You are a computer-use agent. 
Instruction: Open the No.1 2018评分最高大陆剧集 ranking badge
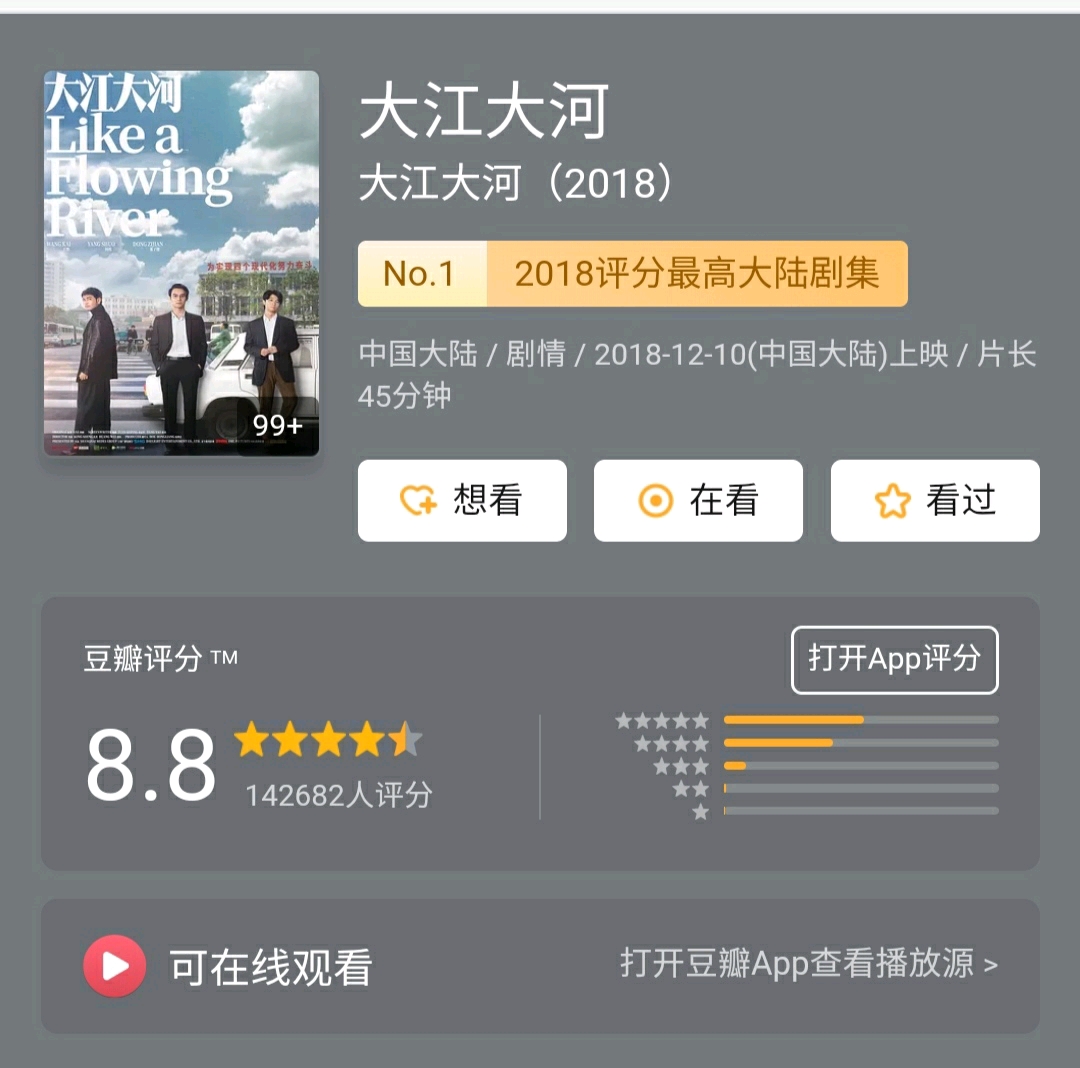tap(632, 273)
